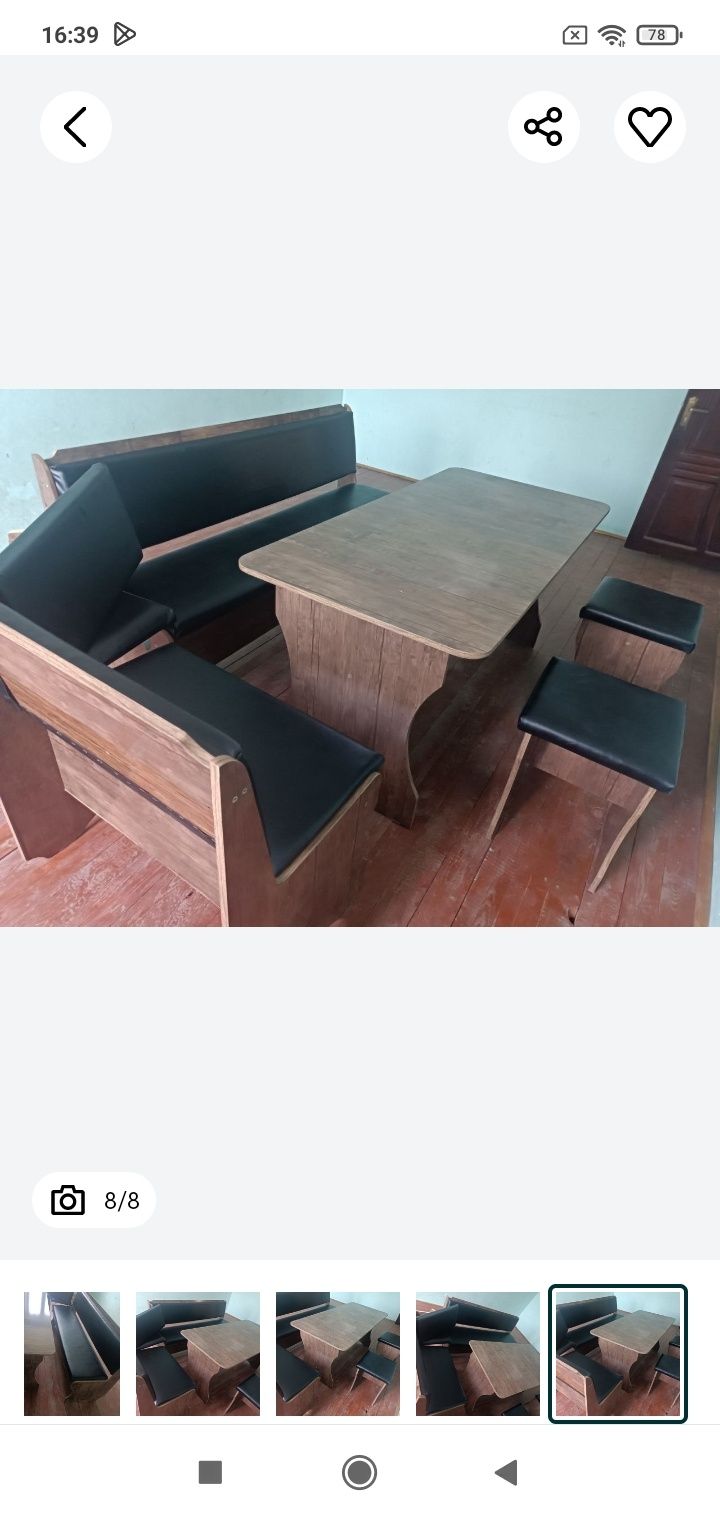Open recent apps with square button

pyautogui.click(x=210, y=1472)
